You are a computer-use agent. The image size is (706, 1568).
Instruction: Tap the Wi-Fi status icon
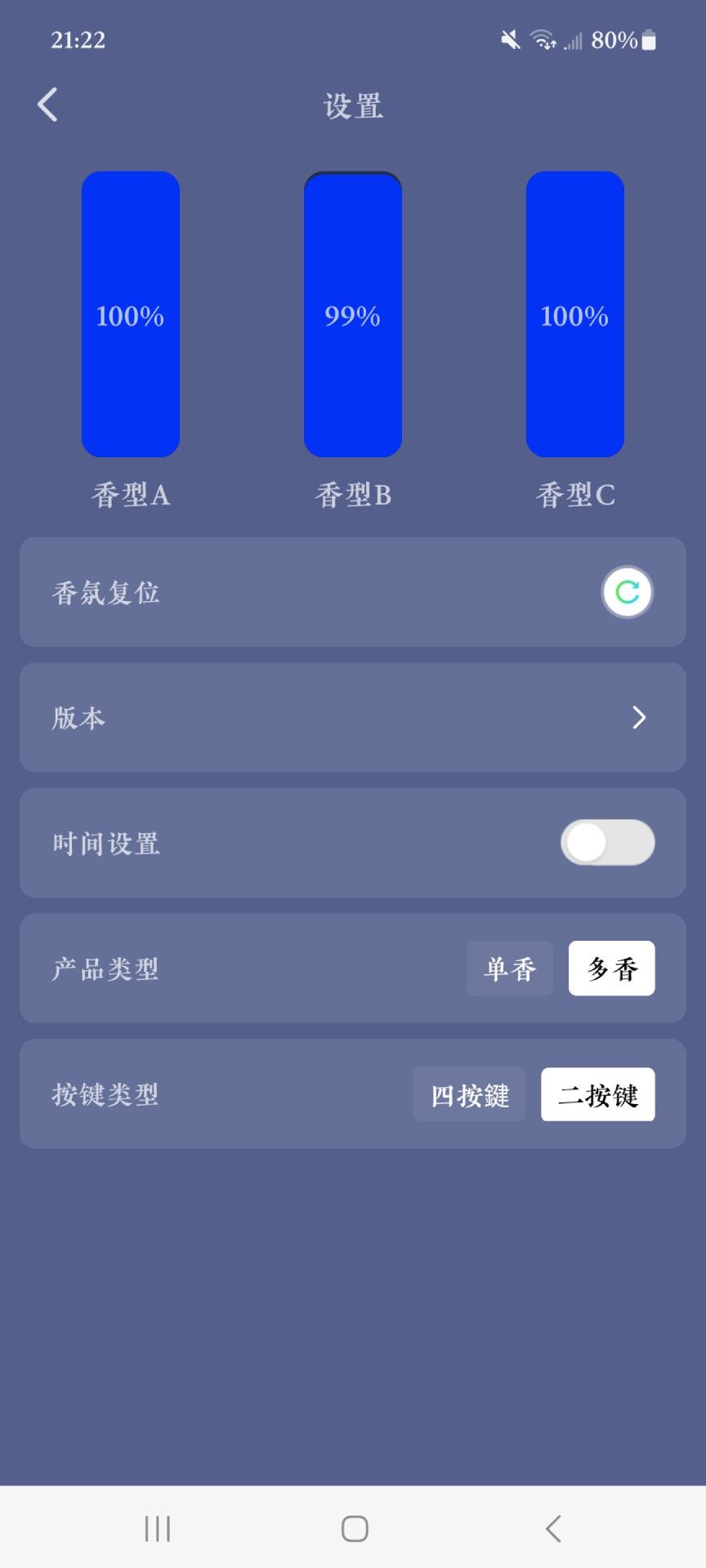coord(542,40)
